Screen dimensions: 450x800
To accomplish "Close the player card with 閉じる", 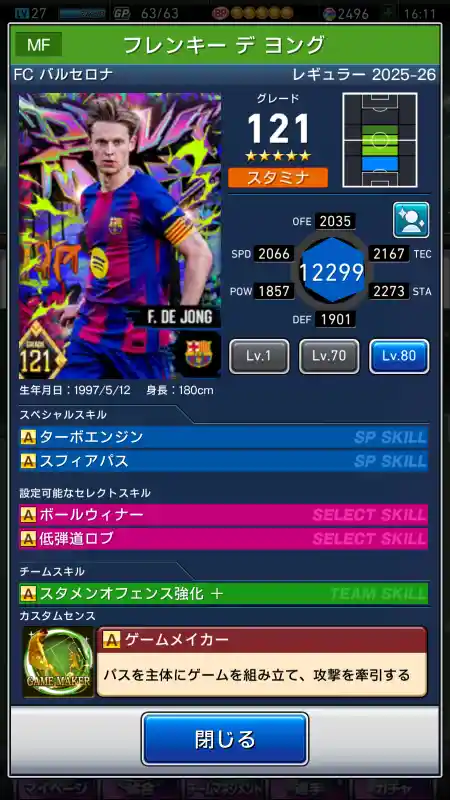I will pyautogui.click(x=225, y=739).
